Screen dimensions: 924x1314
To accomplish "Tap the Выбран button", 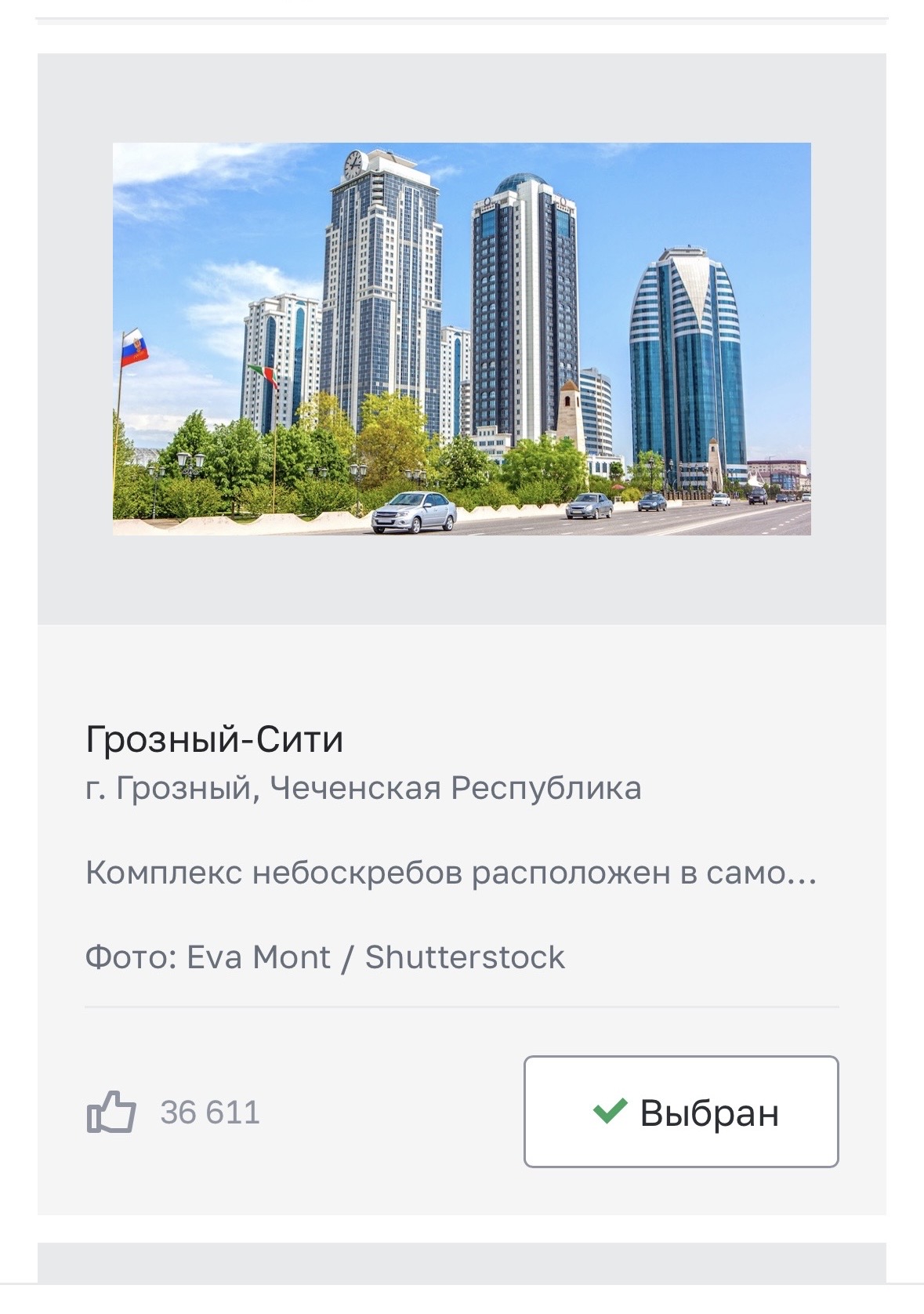I will 681,1112.
